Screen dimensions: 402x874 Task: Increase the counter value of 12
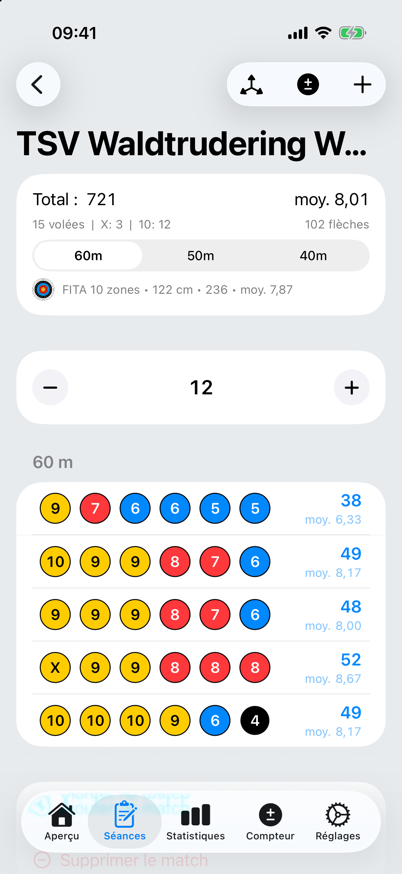pos(351,387)
